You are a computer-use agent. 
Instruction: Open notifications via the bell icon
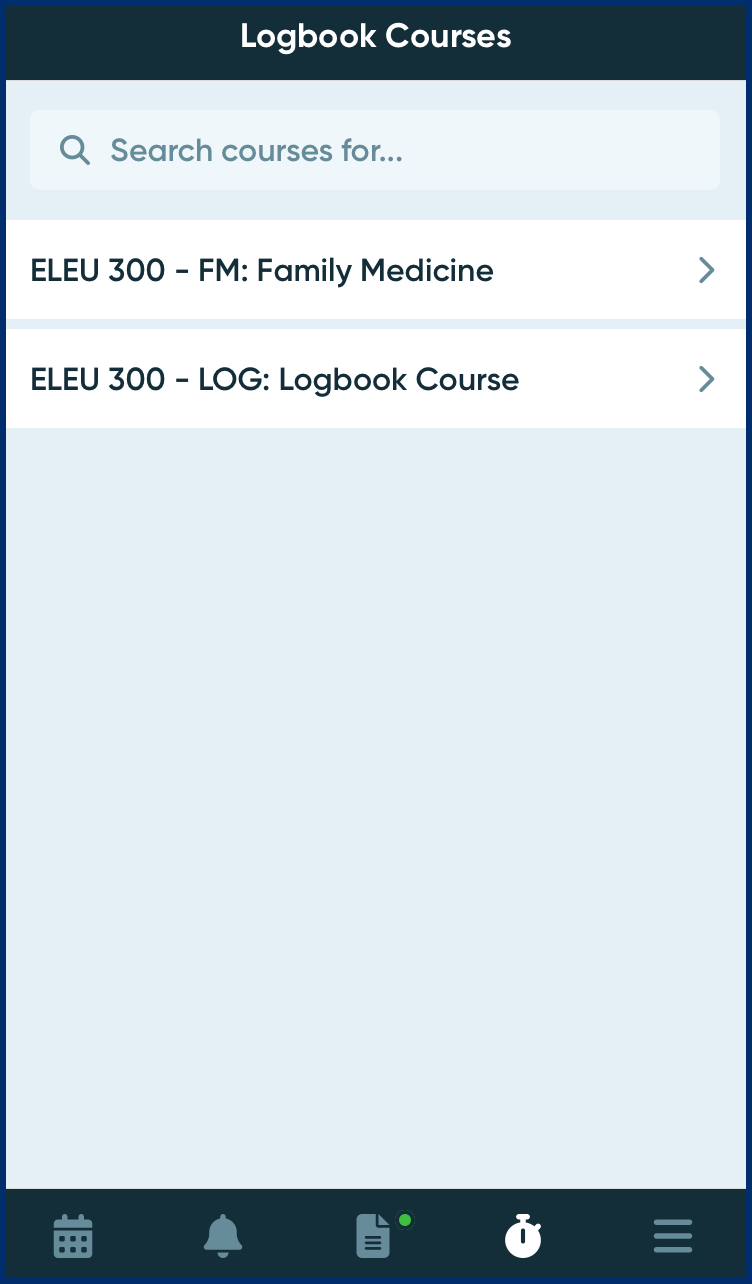[x=222, y=1236]
